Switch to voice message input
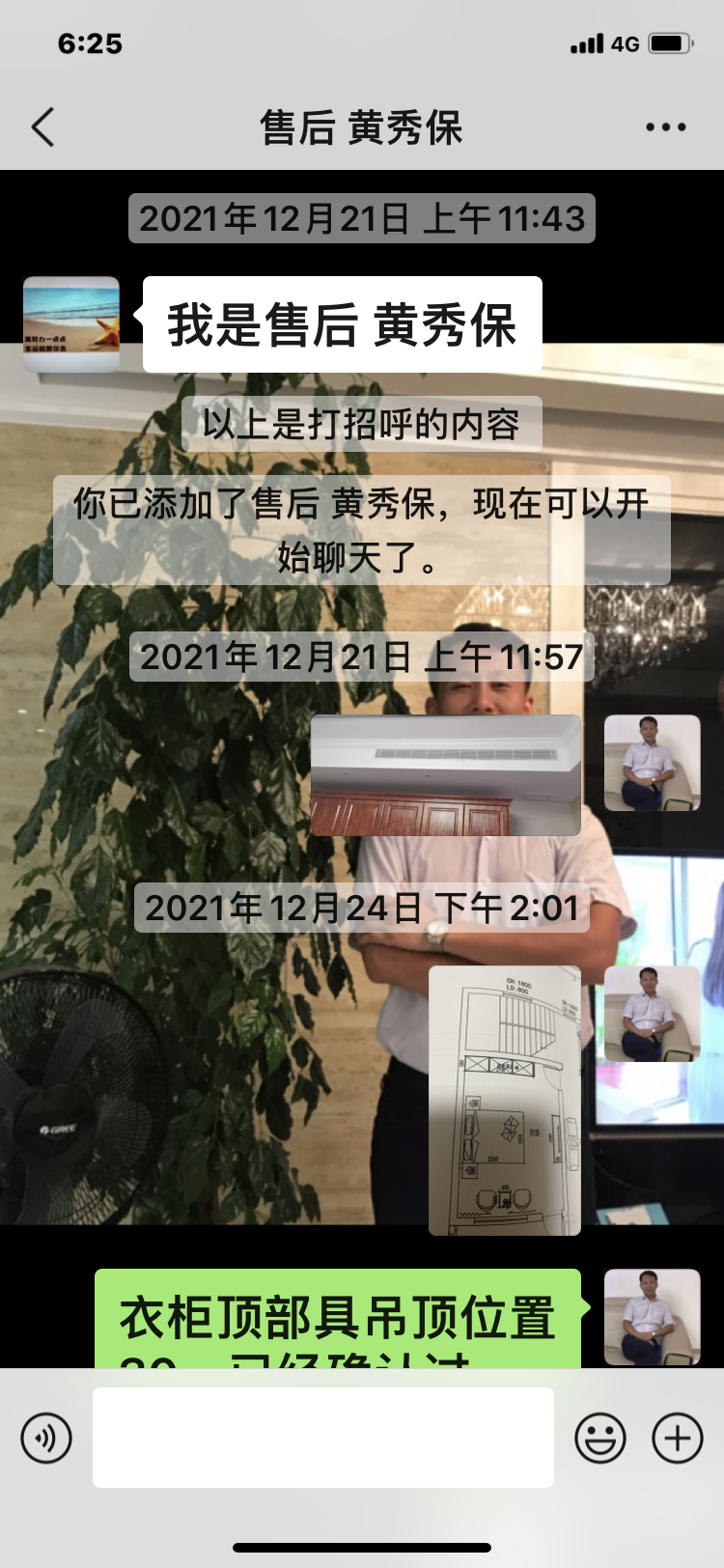 (x=46, y=1438)
